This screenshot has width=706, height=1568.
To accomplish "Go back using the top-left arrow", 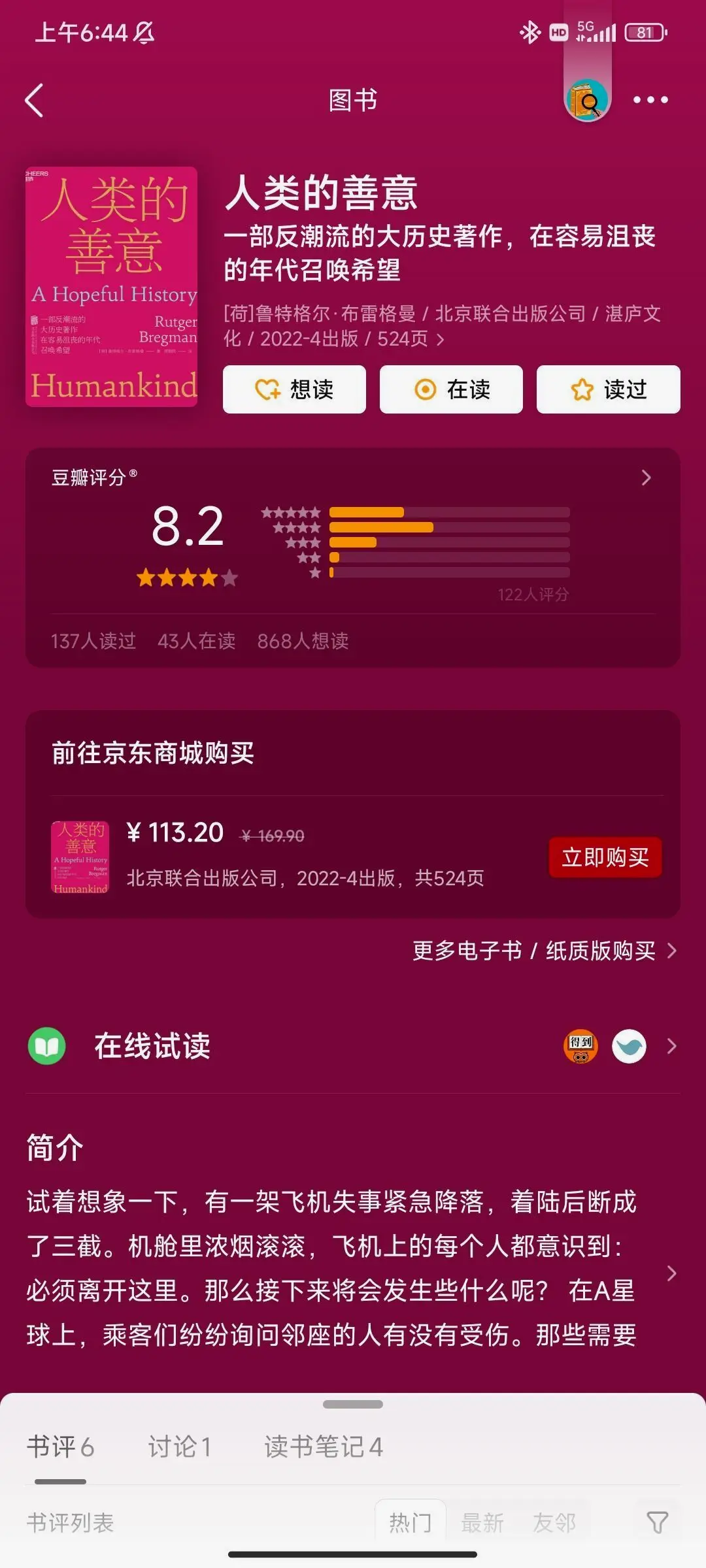I will 34,100.
